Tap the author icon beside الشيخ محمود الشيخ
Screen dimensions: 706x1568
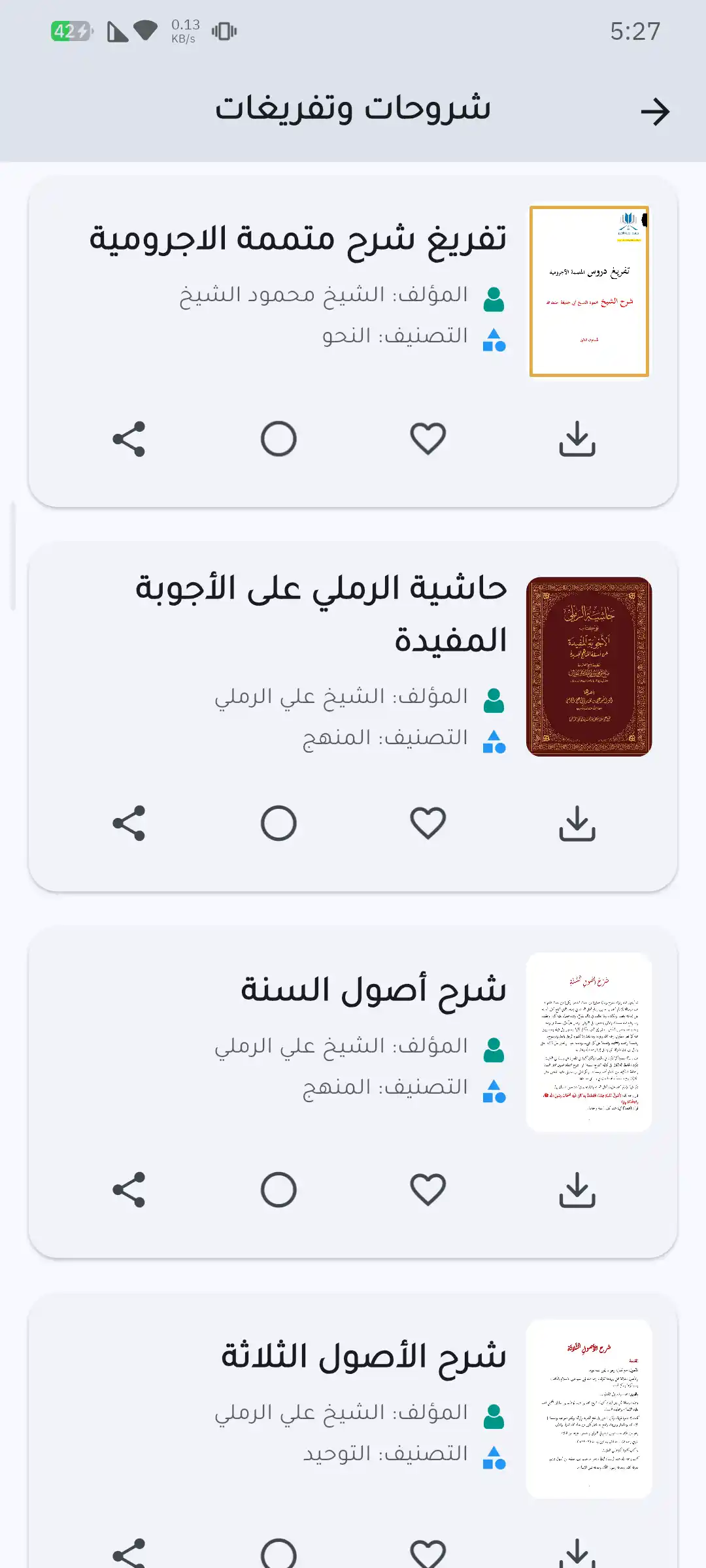point(495,295)
